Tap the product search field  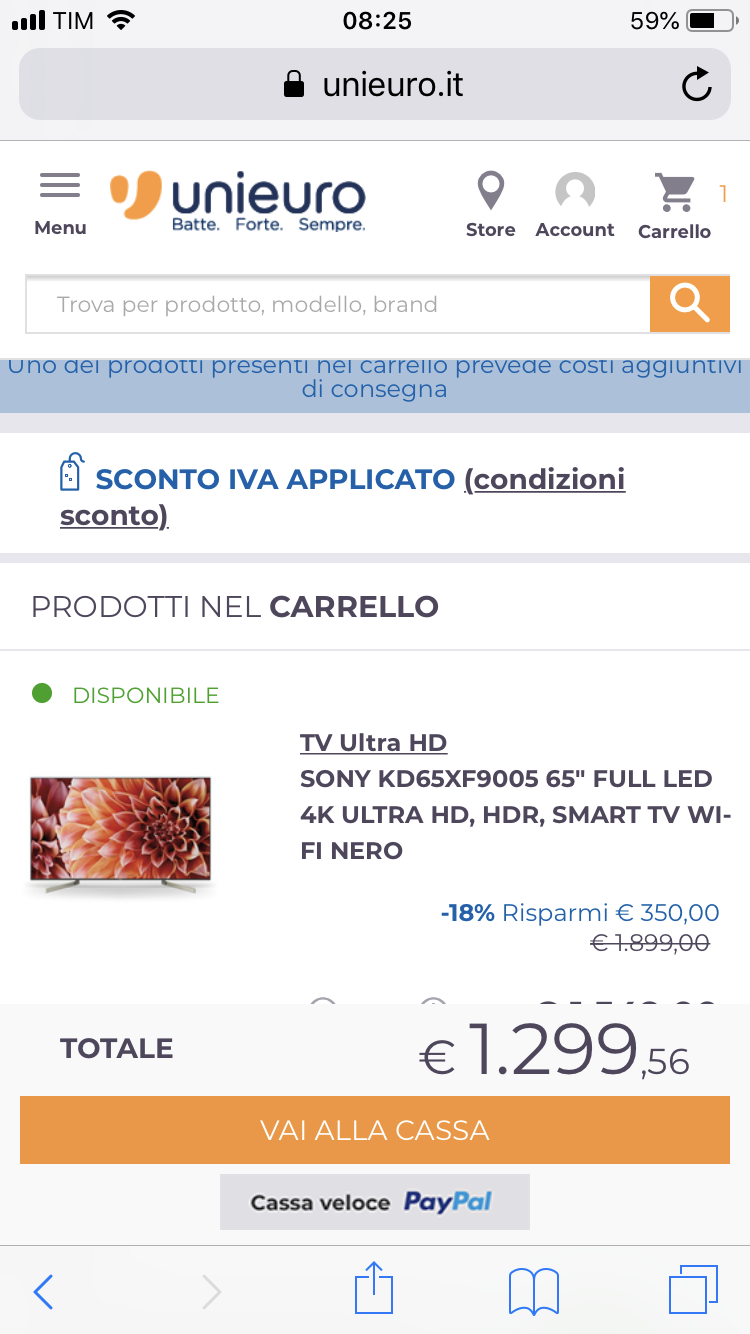coord(337,304)
